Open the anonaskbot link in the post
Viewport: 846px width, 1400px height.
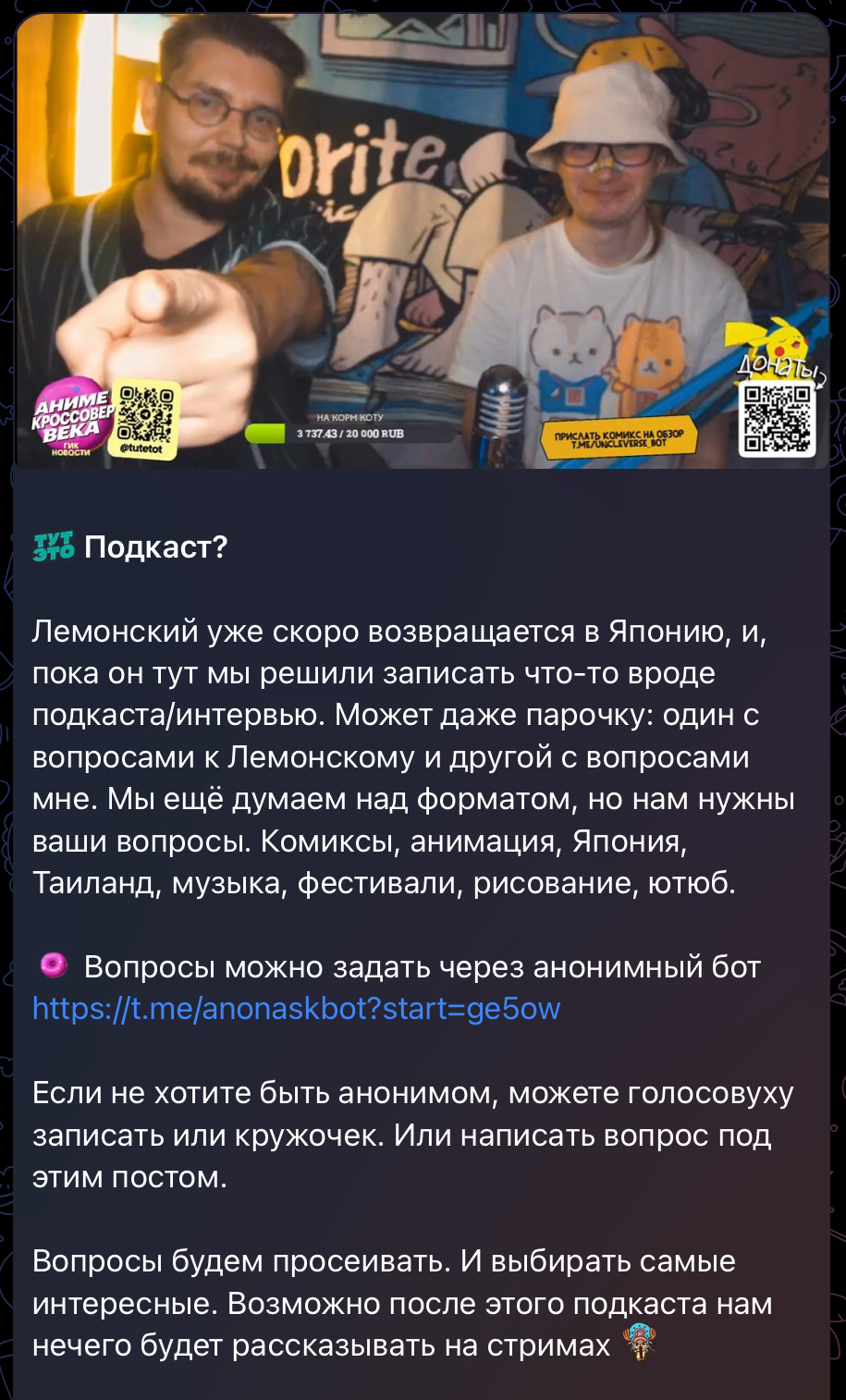tap(296, 1008)
